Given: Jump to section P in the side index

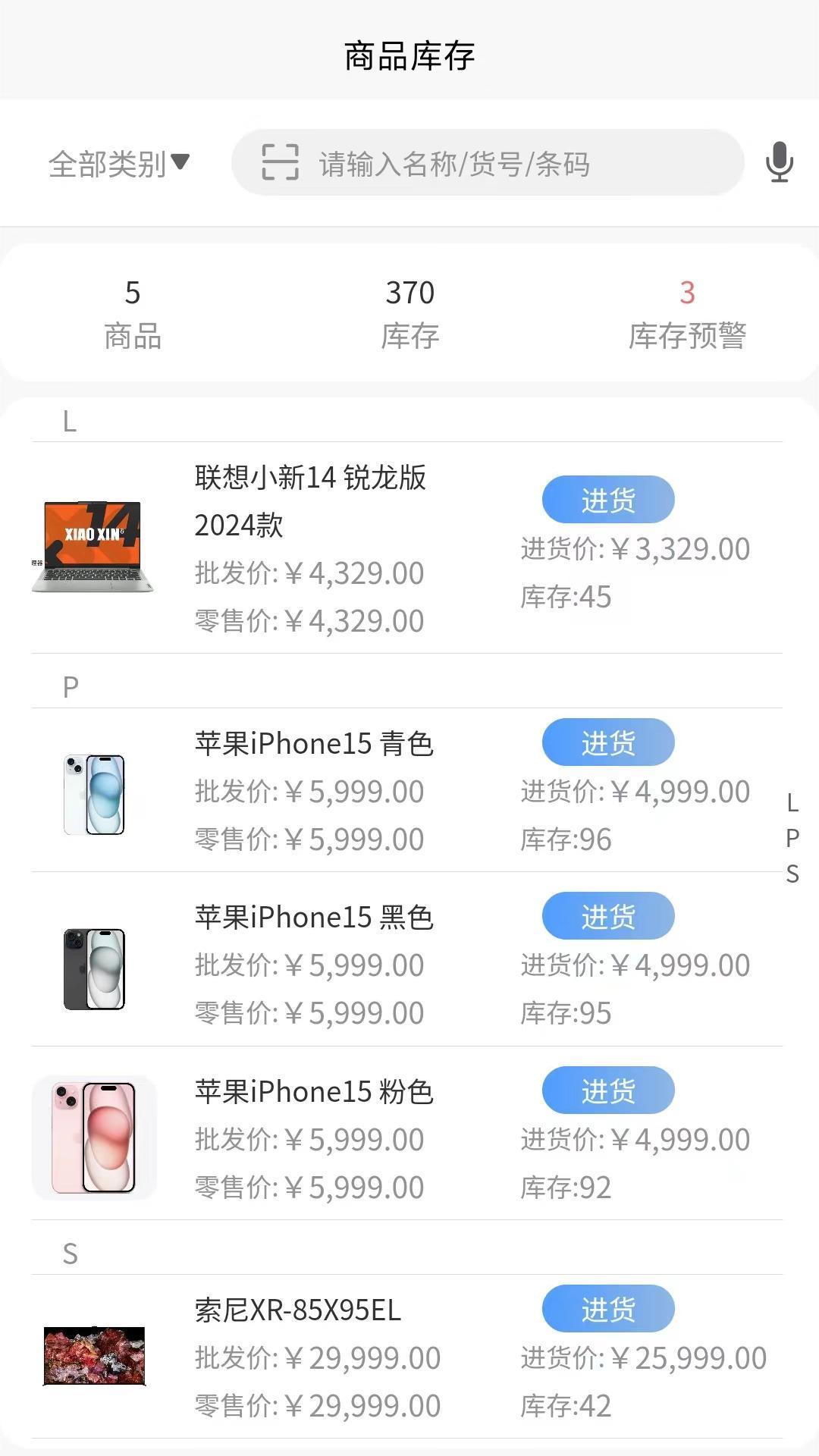Looking at the screenshot, I should click(x=792, y=838).
